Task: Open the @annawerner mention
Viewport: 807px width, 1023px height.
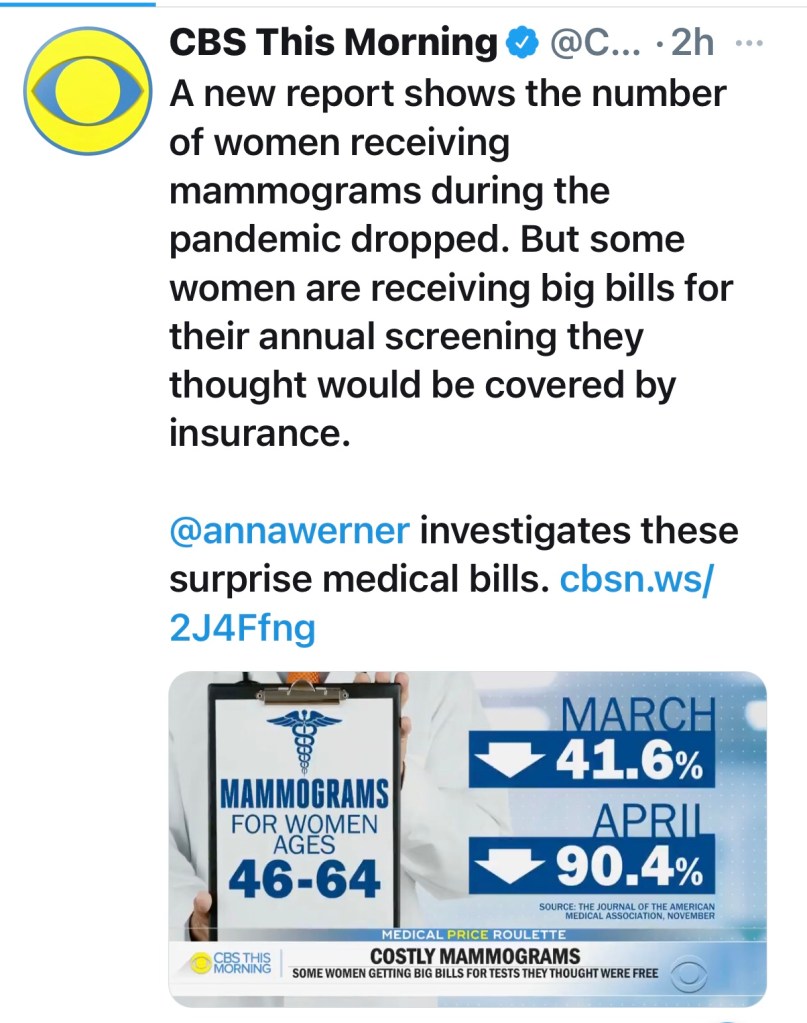Action: [289, 530]
